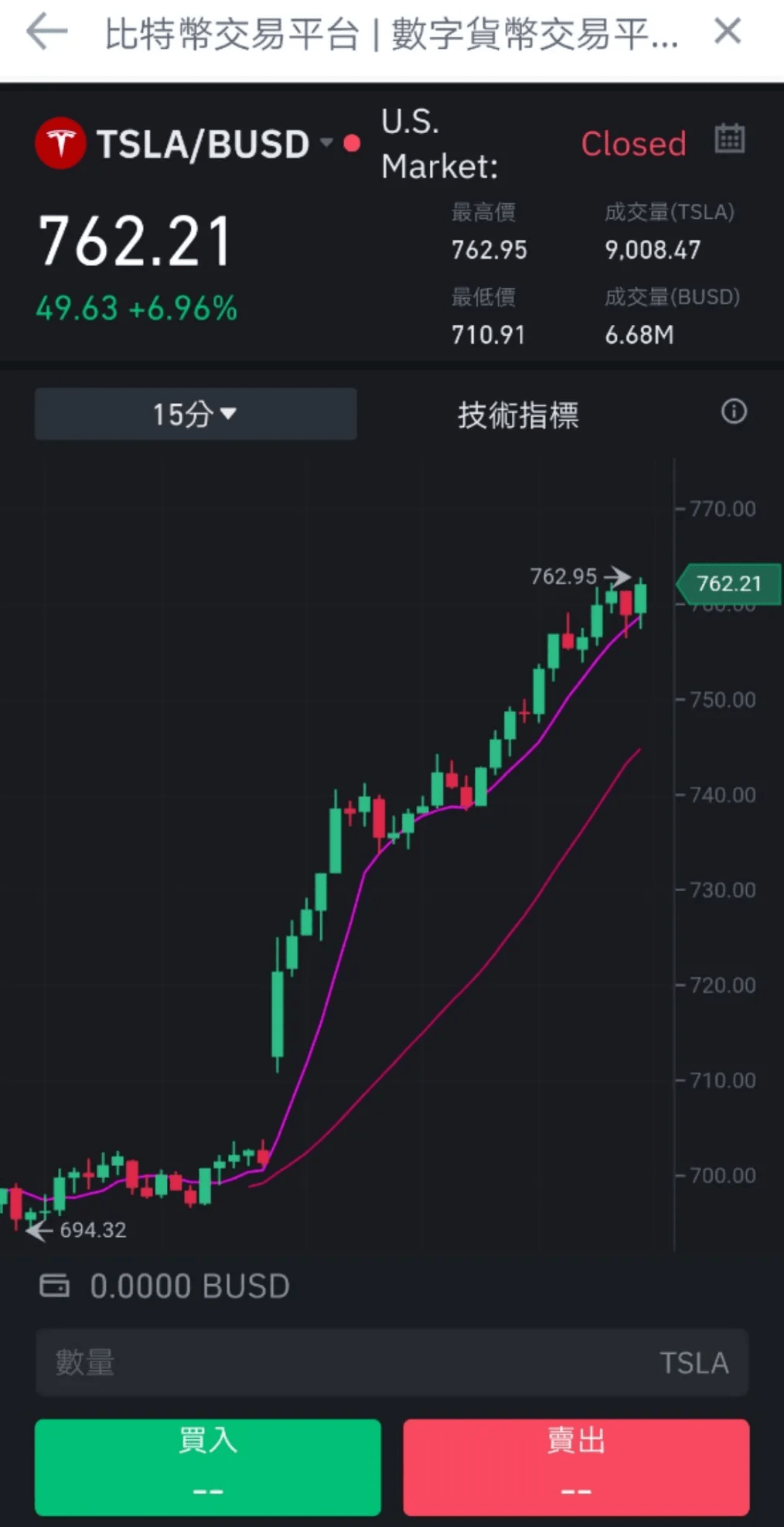784x1527 pixels.
Task: Click the TSLA label inside the input
Action: tap(694, 1363)
